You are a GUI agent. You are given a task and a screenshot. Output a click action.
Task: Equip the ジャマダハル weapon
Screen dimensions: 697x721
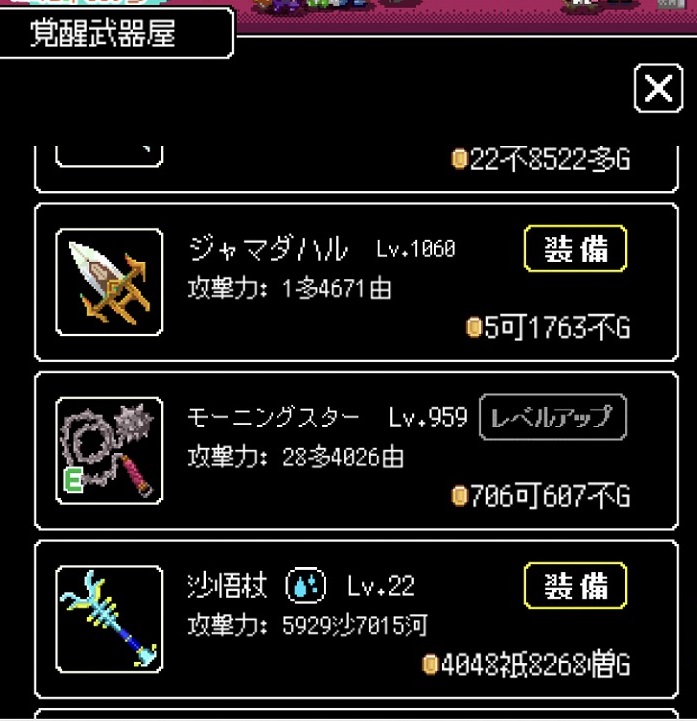point(575,249)
